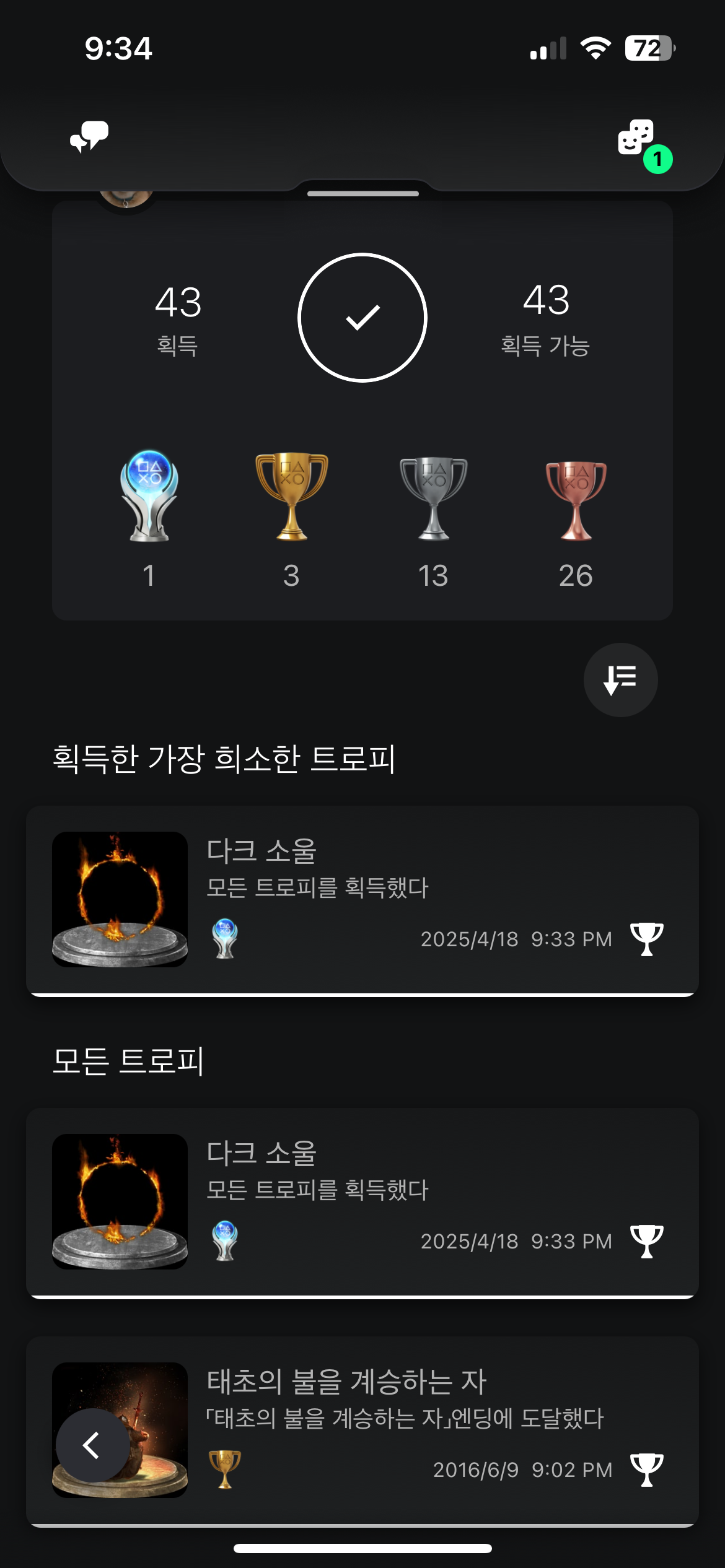The image size is (725, 1568).
Task: Open the chat messages icon
Action: (x=89, y=137)
